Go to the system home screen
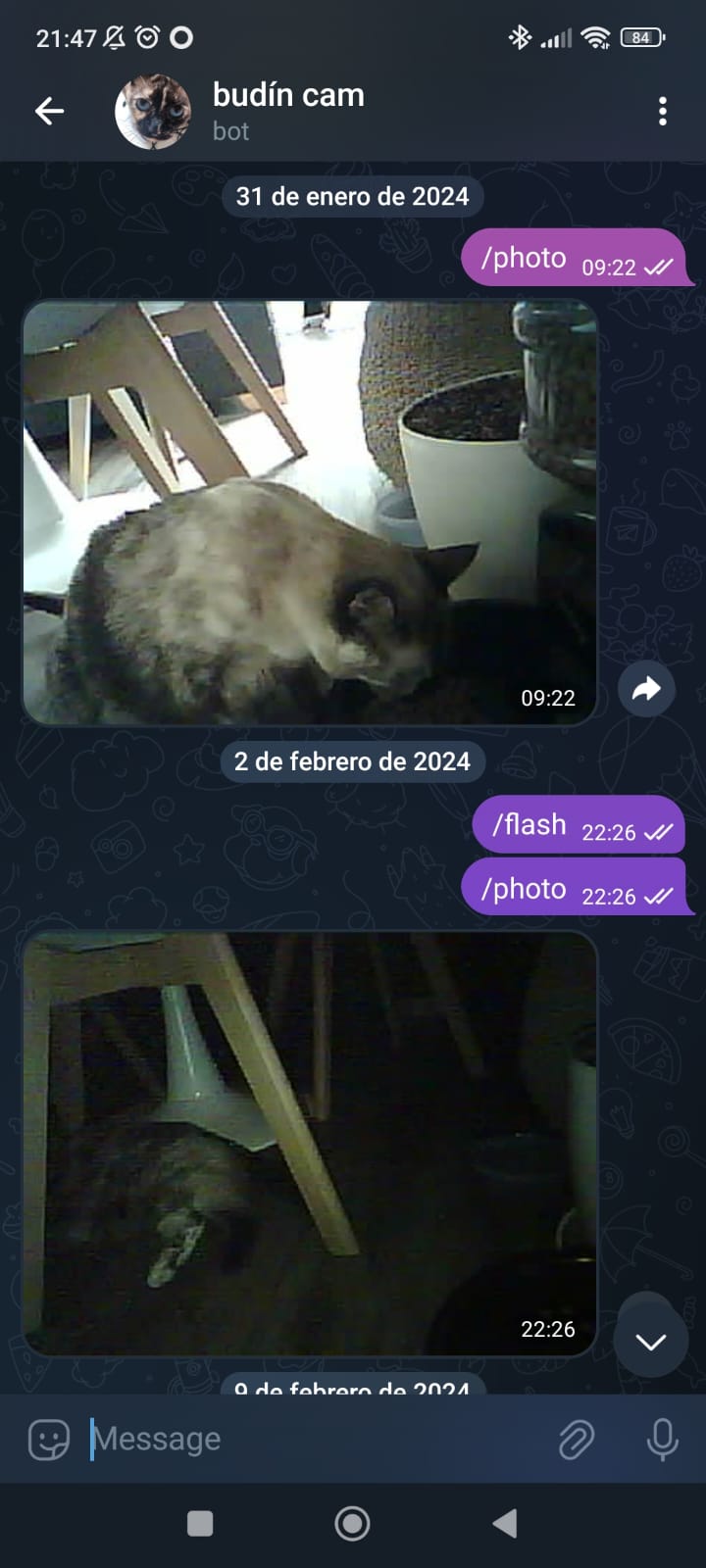This screenshot has height=1568, width=706. click(x=352, y=1523)
